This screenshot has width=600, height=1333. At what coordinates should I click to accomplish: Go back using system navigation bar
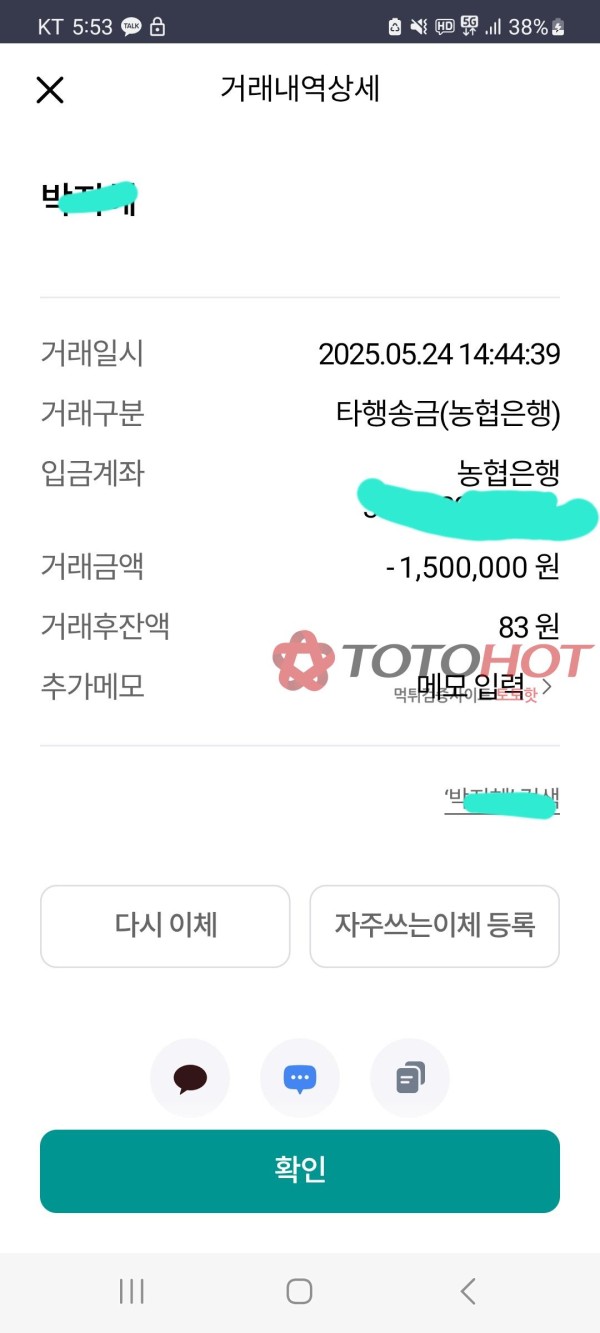(468, 1291)
